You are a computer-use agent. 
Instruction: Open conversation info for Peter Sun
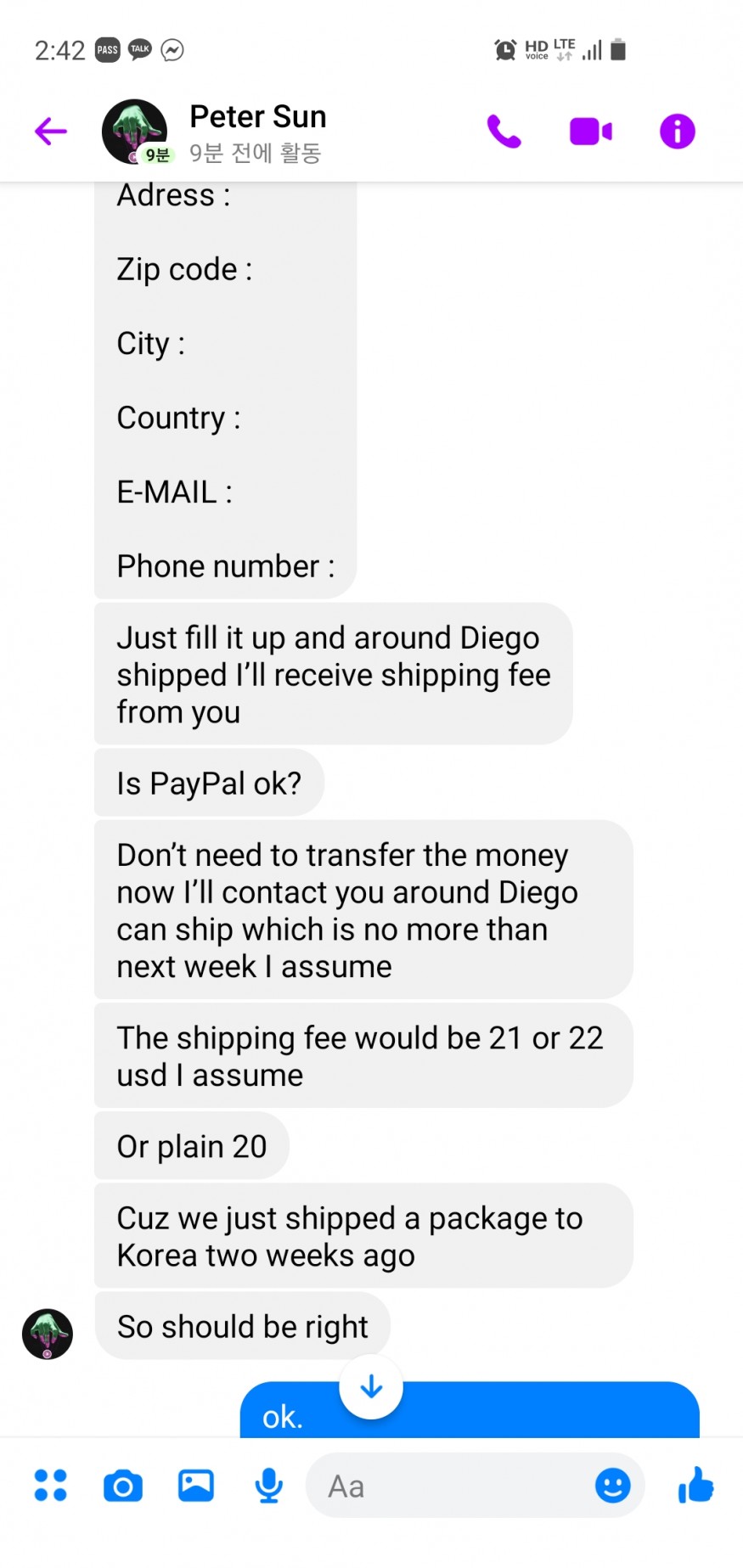coord(677,132)
